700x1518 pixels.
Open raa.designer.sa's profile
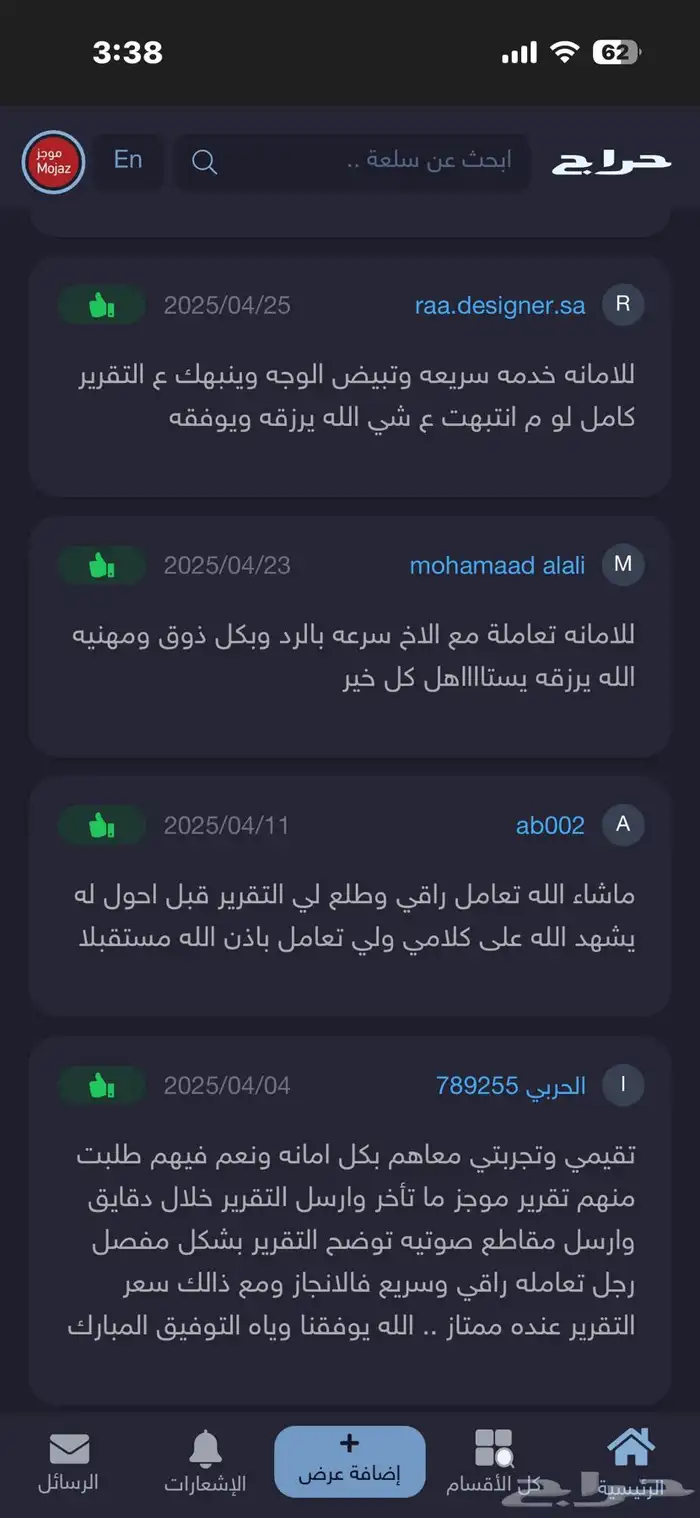(499, 306)
